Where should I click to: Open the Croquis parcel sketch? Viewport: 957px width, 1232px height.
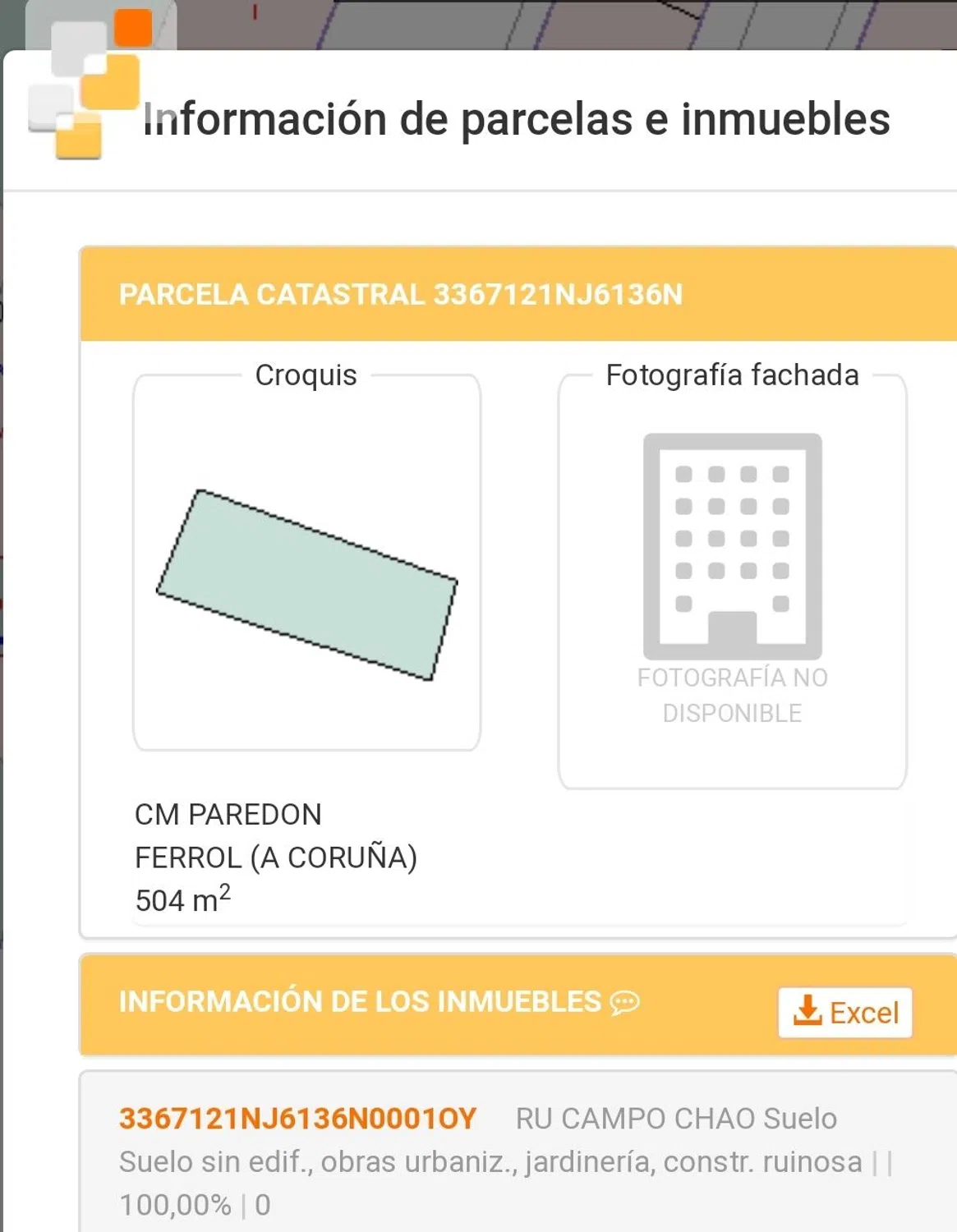306,585
